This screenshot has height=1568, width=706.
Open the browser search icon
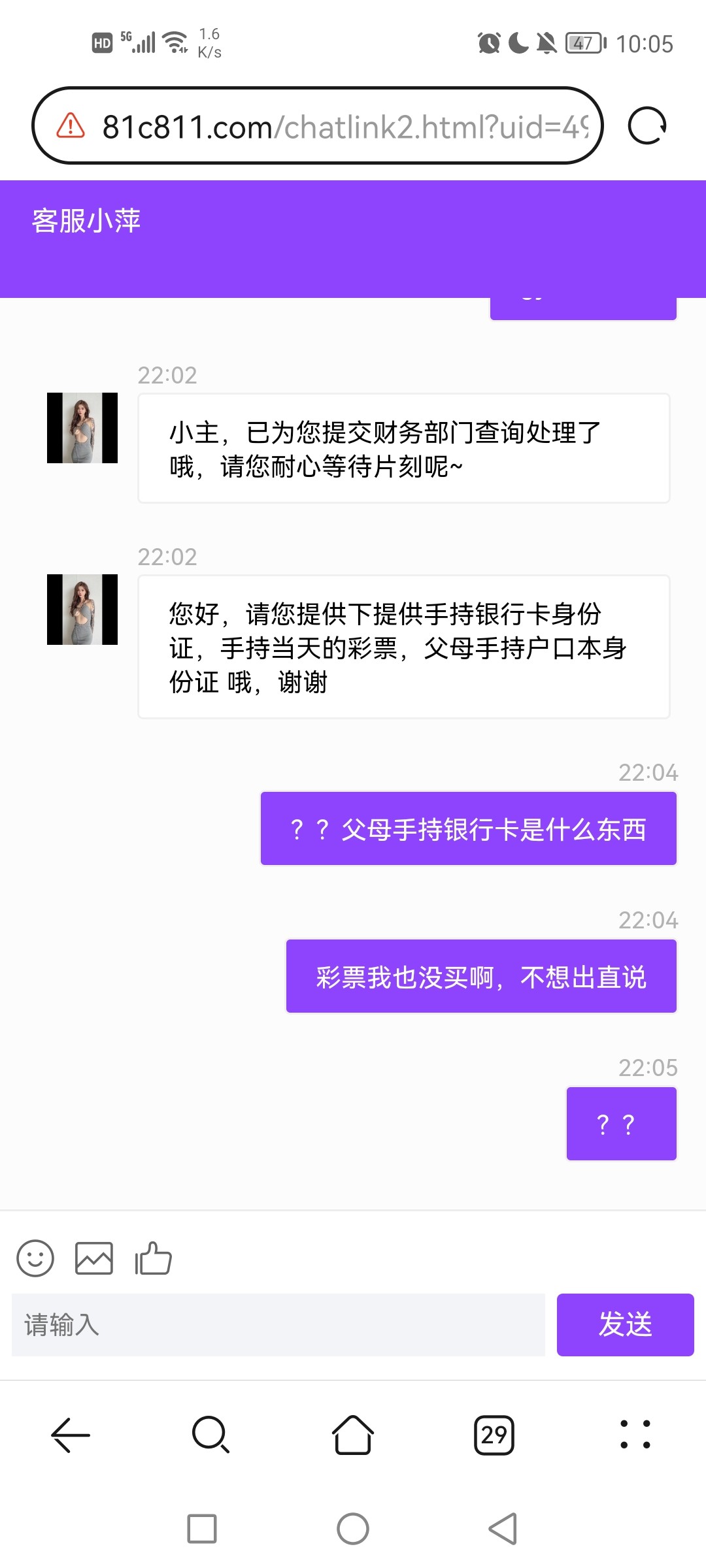[210, 1435]
